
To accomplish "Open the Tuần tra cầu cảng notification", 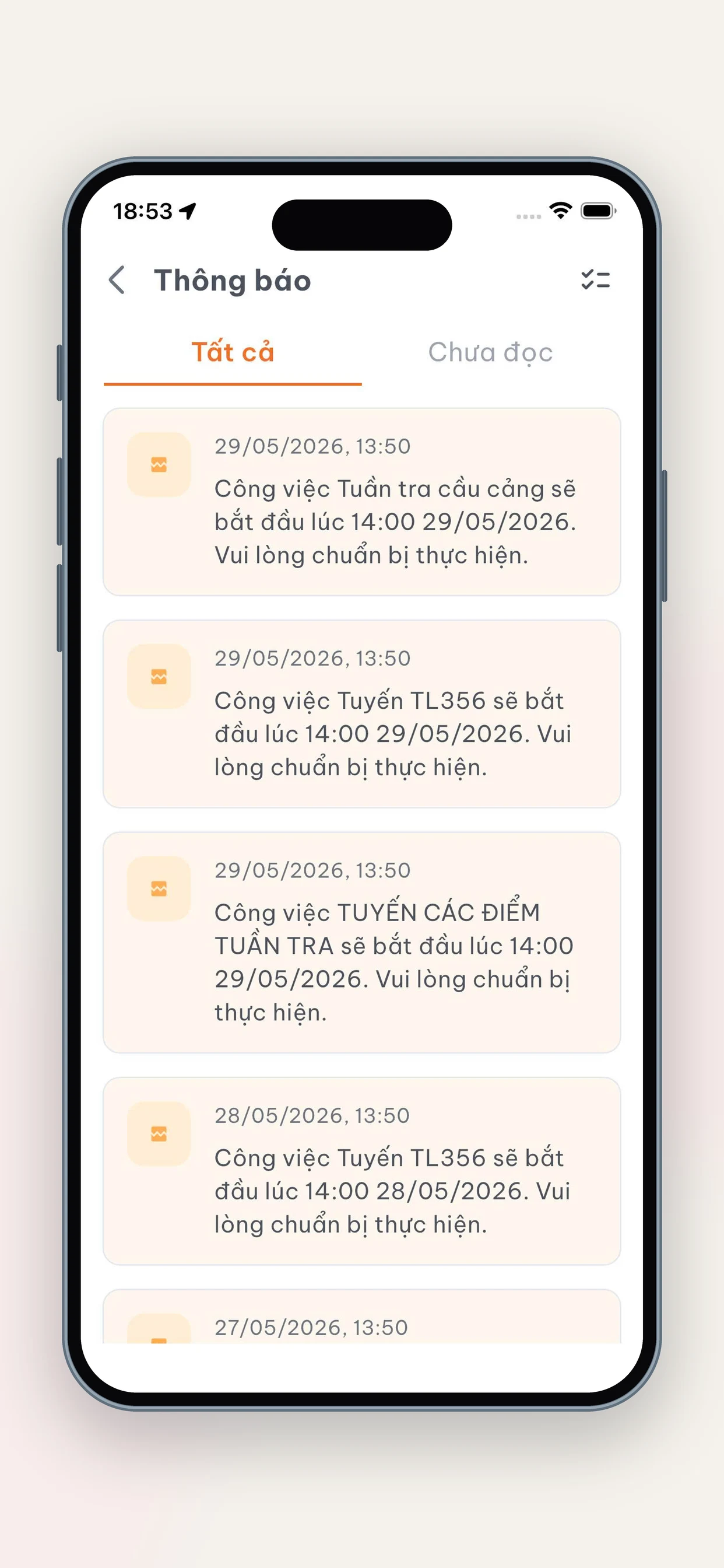I will point(362,502).
